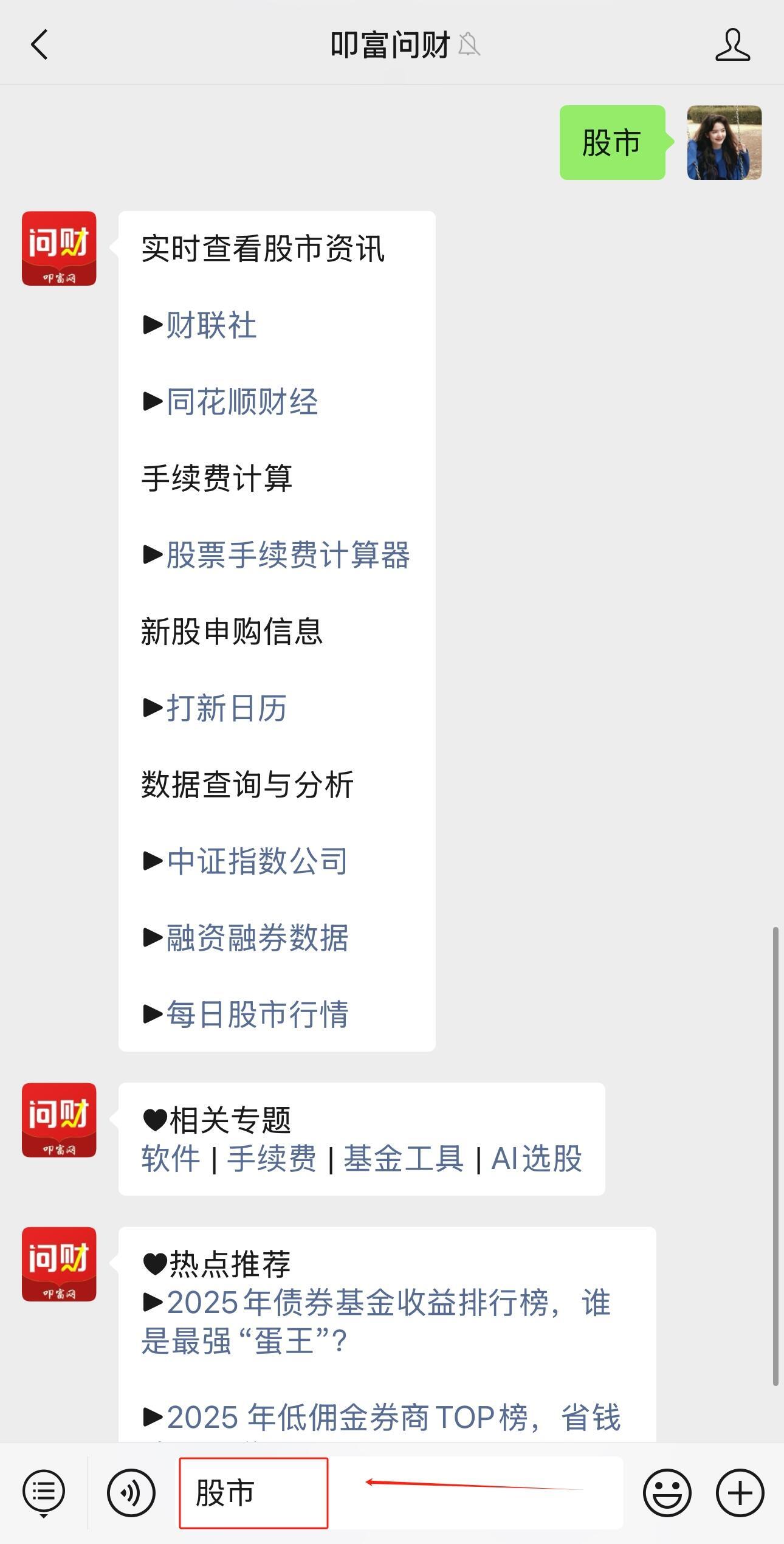Open the emoji picker

click(x=667, y=1492)
